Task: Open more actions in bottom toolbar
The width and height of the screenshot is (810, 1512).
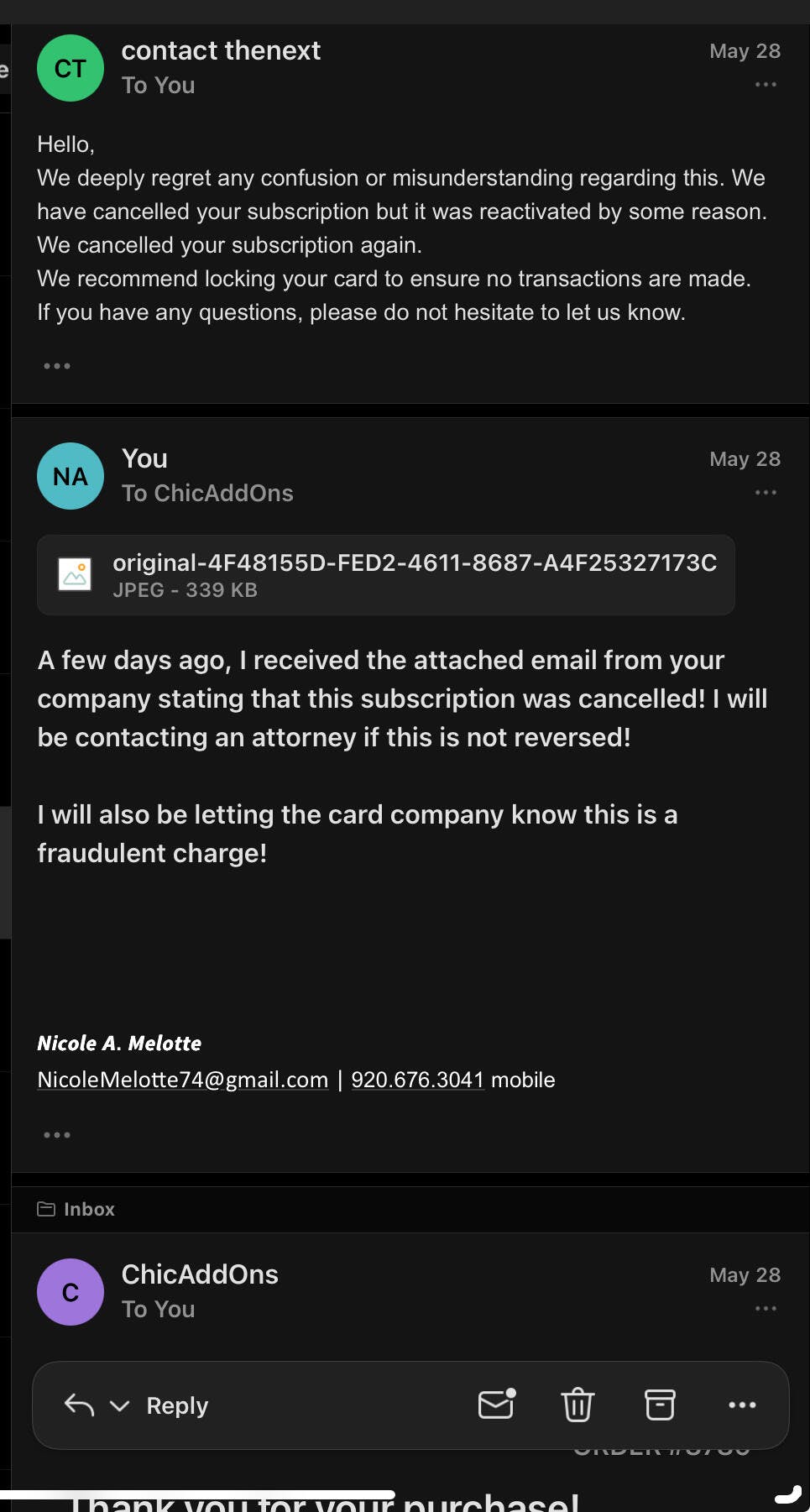Action: (x=742, y=1405)
